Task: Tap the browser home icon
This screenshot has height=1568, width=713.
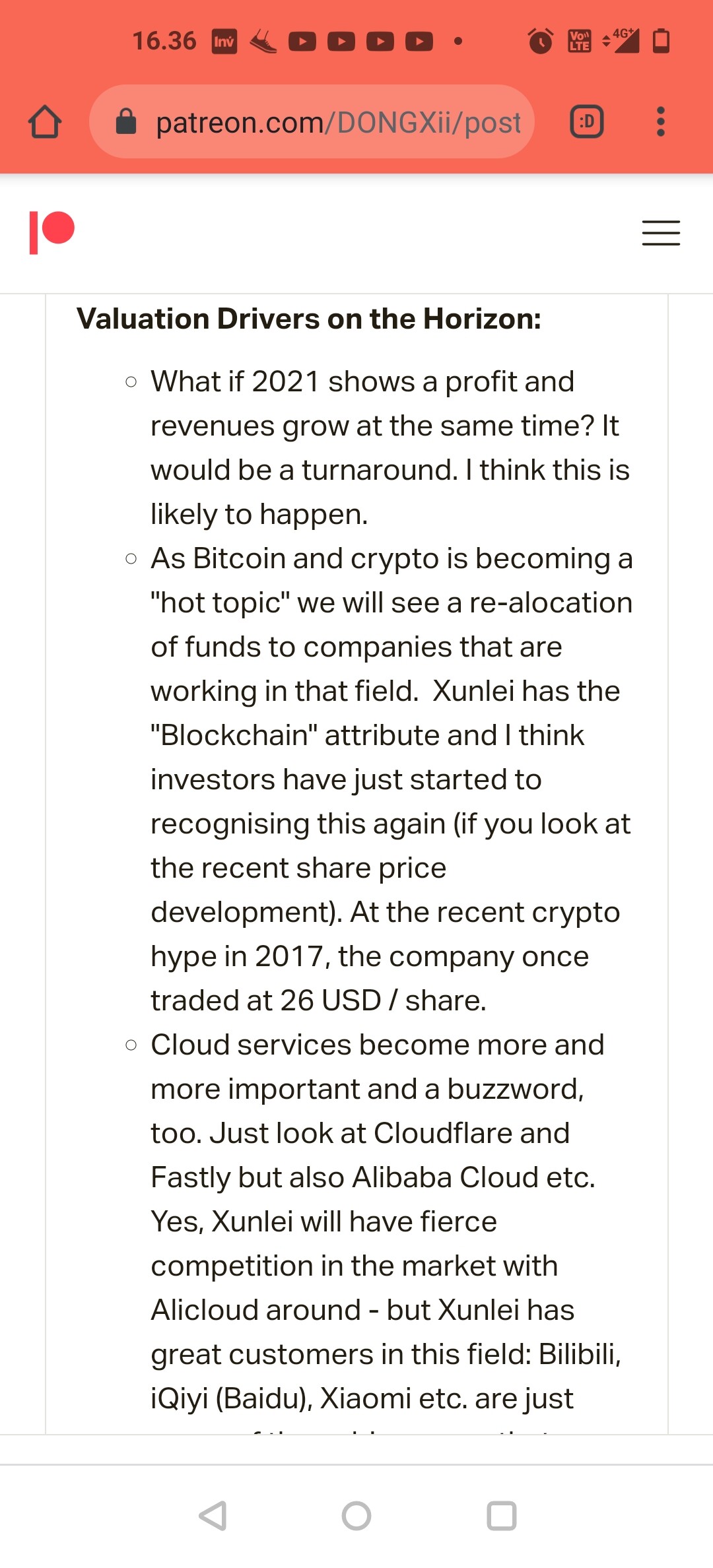Action: (x=45, y=122)
